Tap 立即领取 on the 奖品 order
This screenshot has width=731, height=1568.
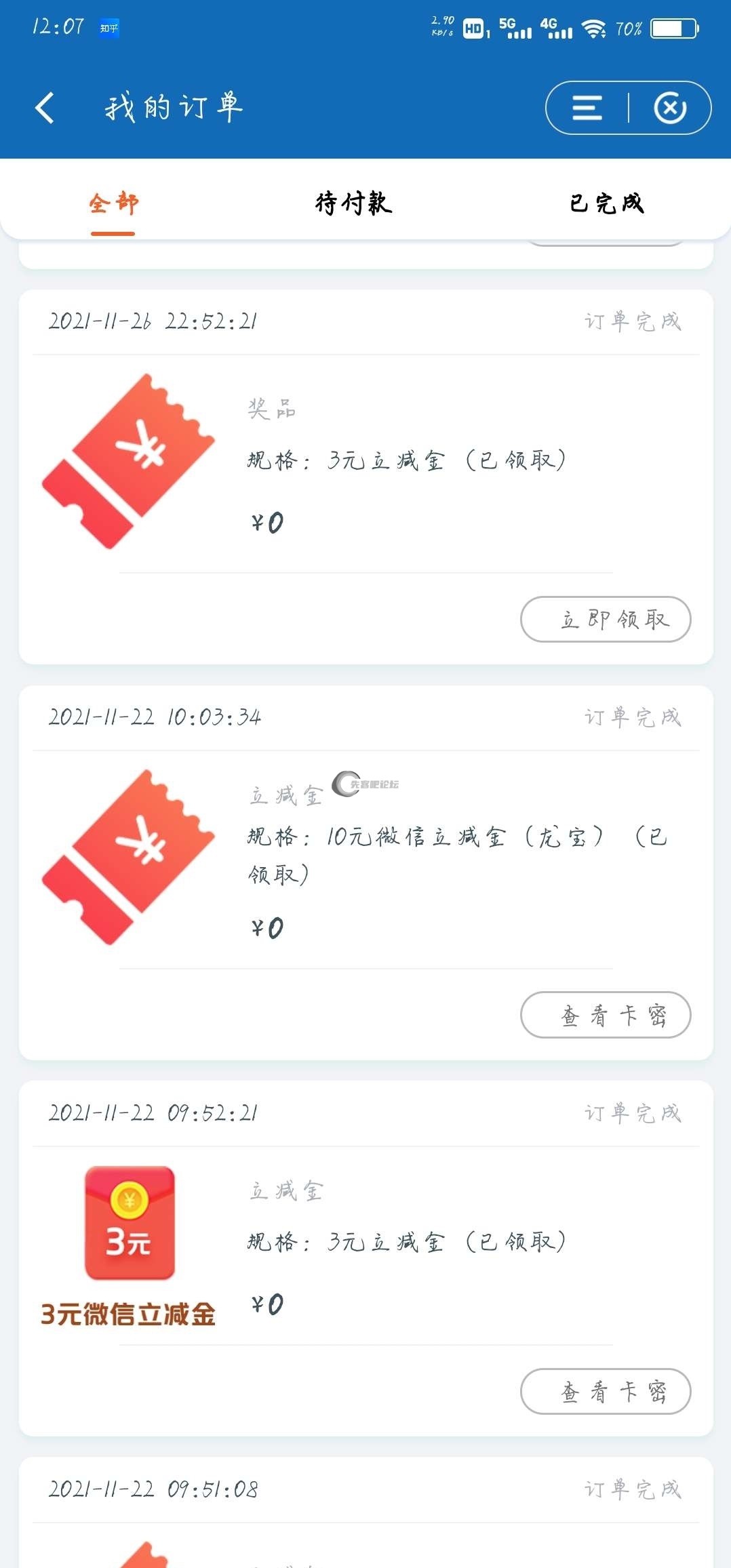click(x=606, y=619)
